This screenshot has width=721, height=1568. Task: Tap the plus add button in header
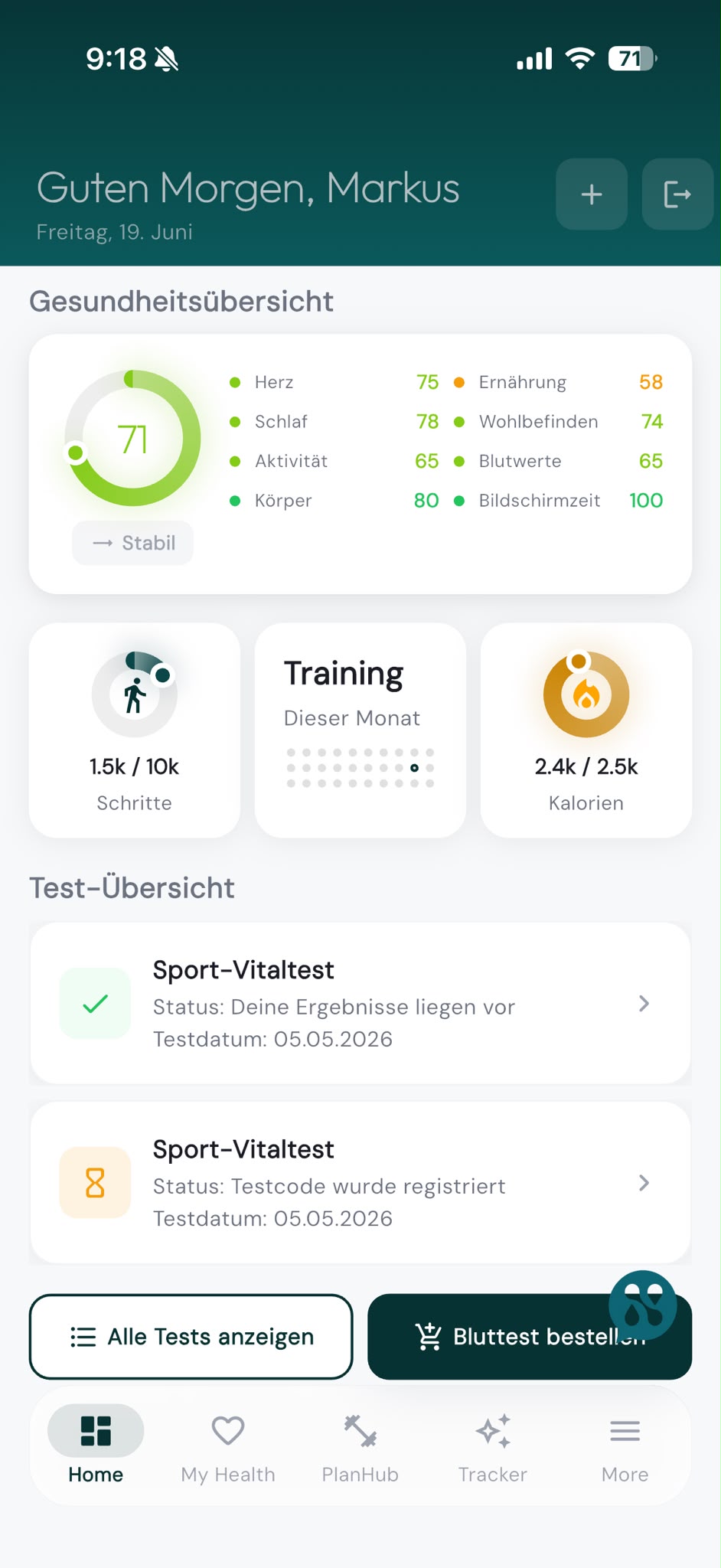pyautogui.click(x=592, y=194)
